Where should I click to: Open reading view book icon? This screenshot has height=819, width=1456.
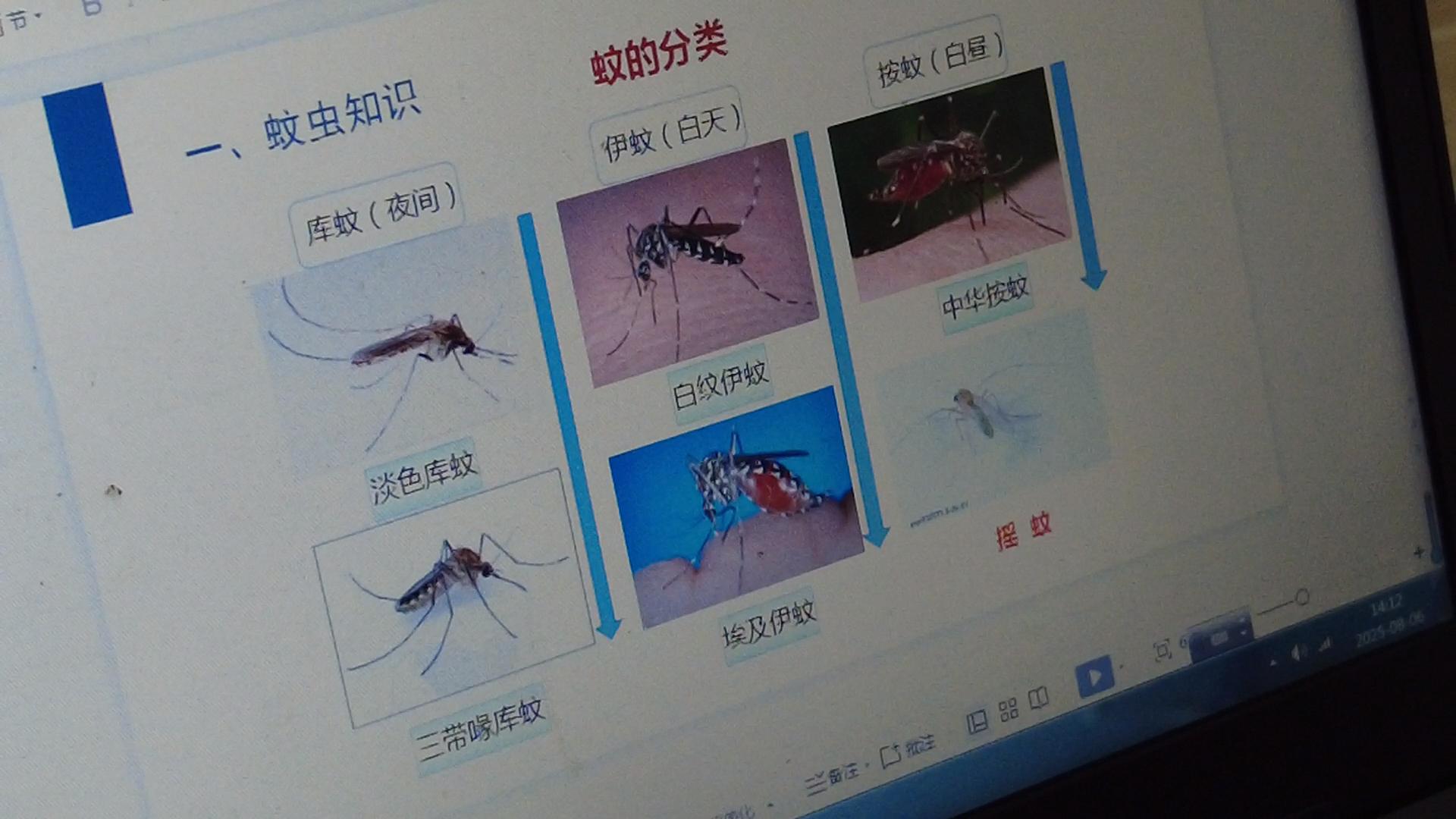1038,698
